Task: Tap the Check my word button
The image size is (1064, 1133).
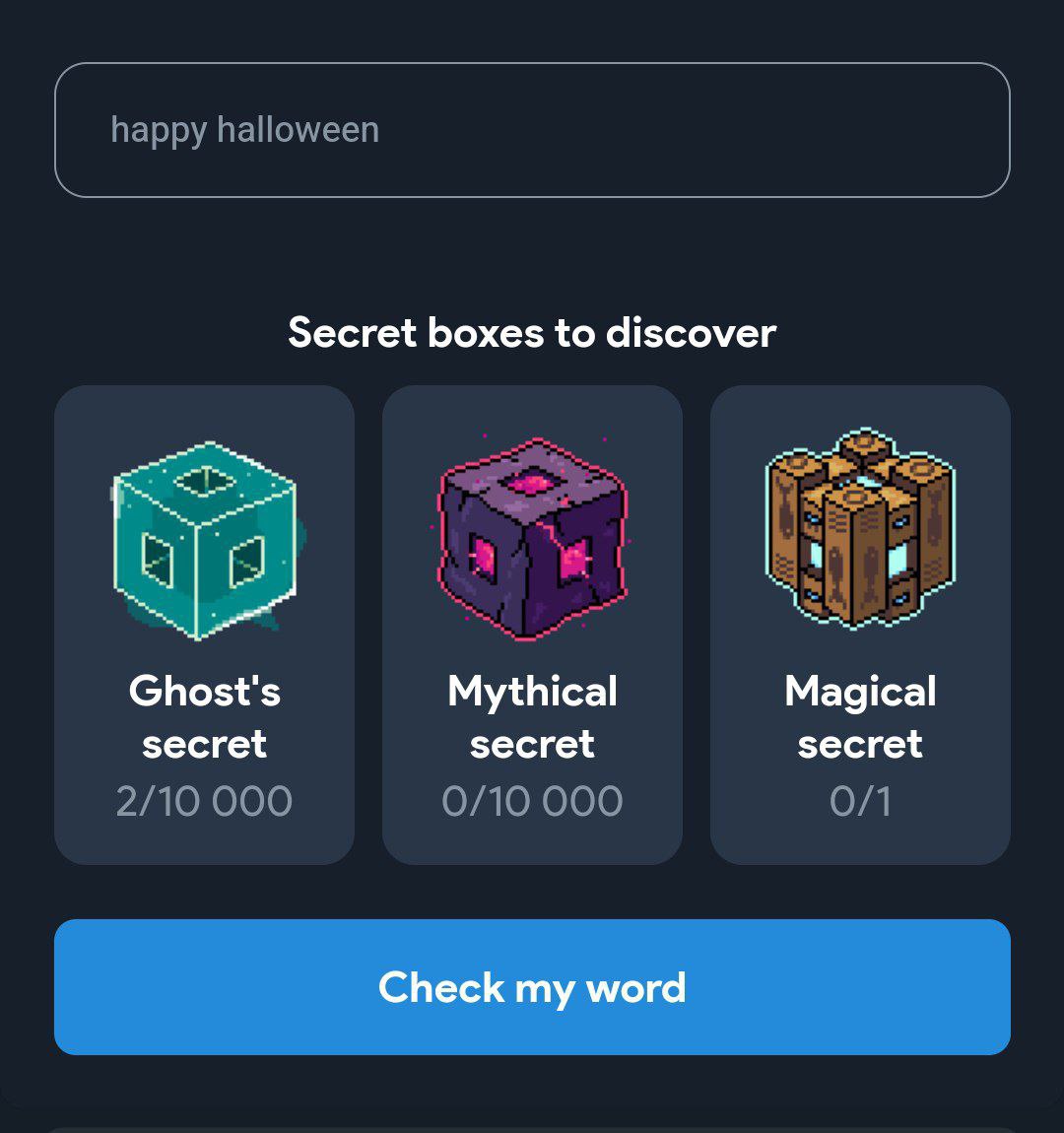Action: point(532,987)
